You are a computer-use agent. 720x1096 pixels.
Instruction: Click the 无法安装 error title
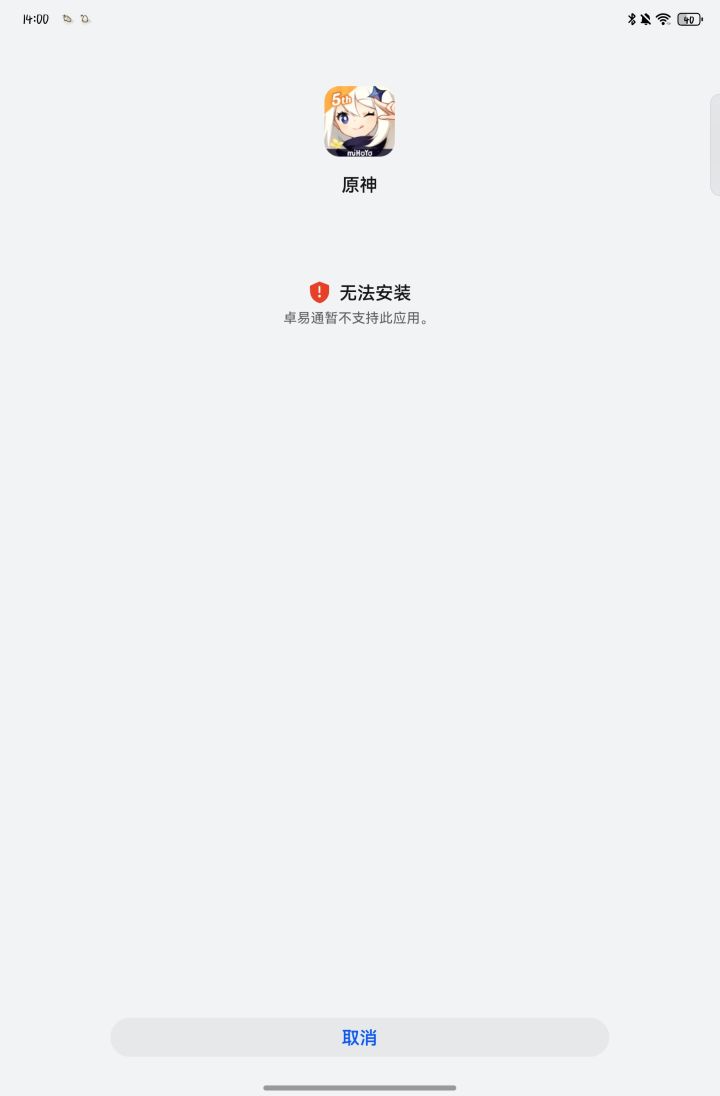[x=373, y=292]
